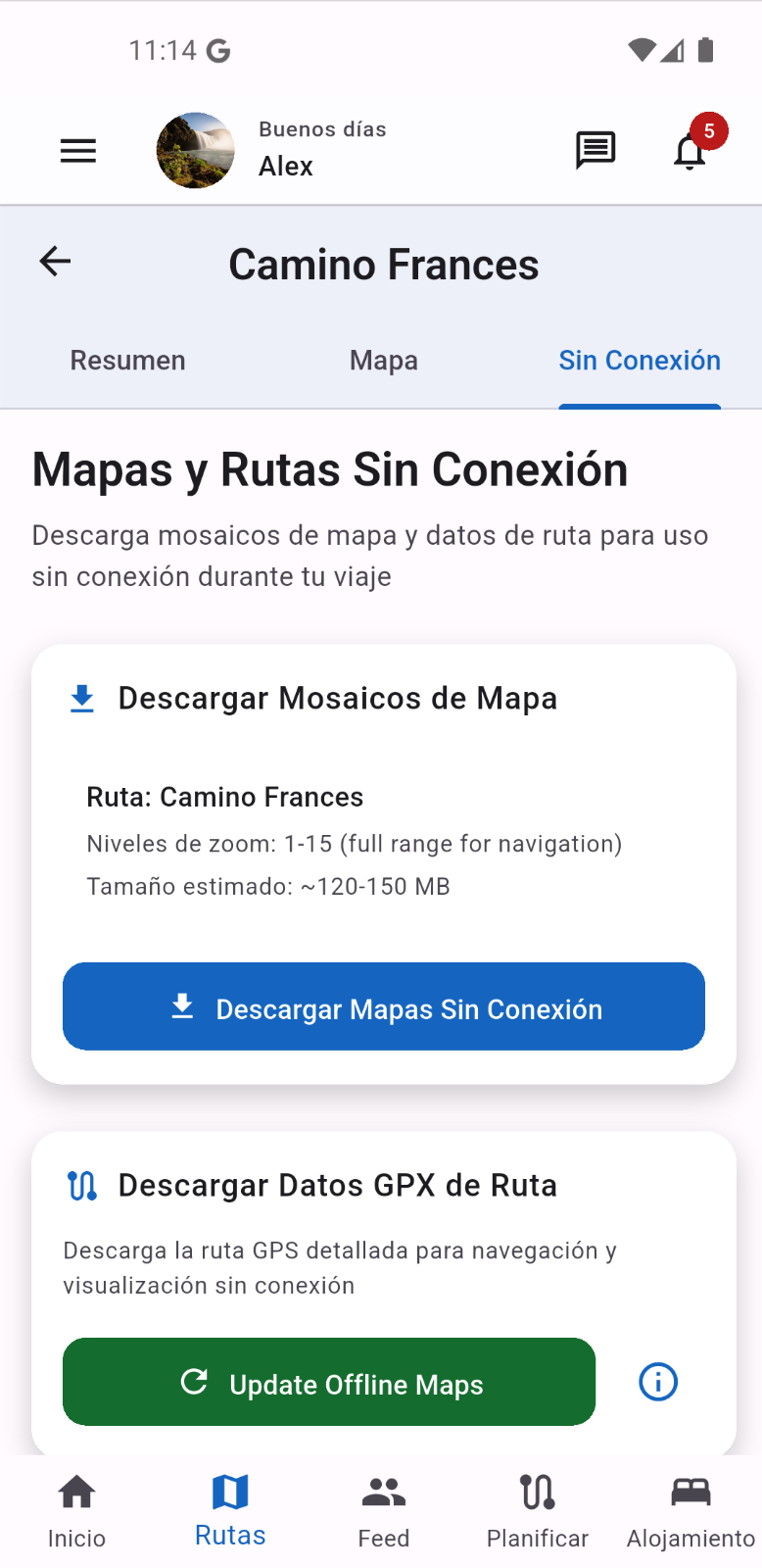This screenshot has width=762, height=1568.
Task: Switch to the Mapa tab
Action: point(384,361)
